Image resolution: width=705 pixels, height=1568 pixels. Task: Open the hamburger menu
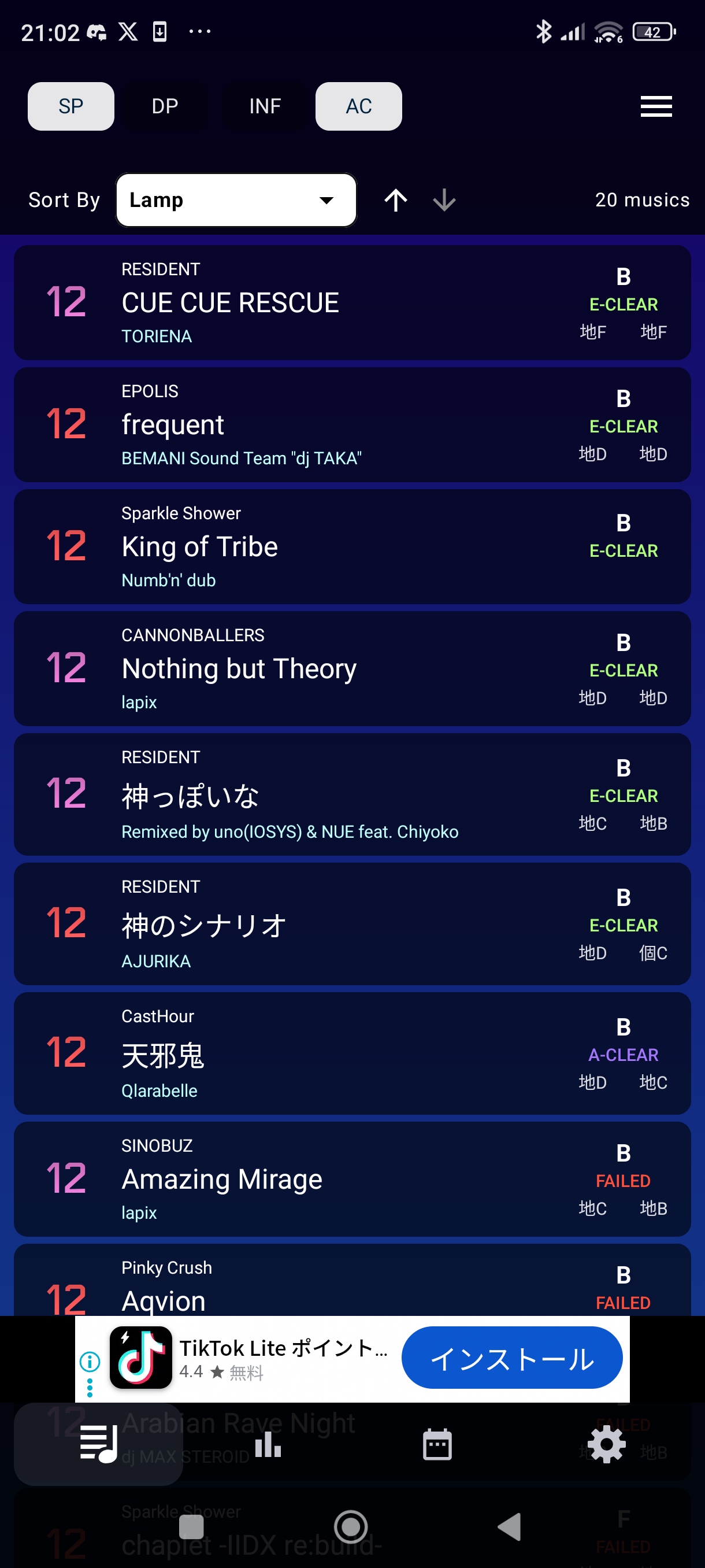656,106
